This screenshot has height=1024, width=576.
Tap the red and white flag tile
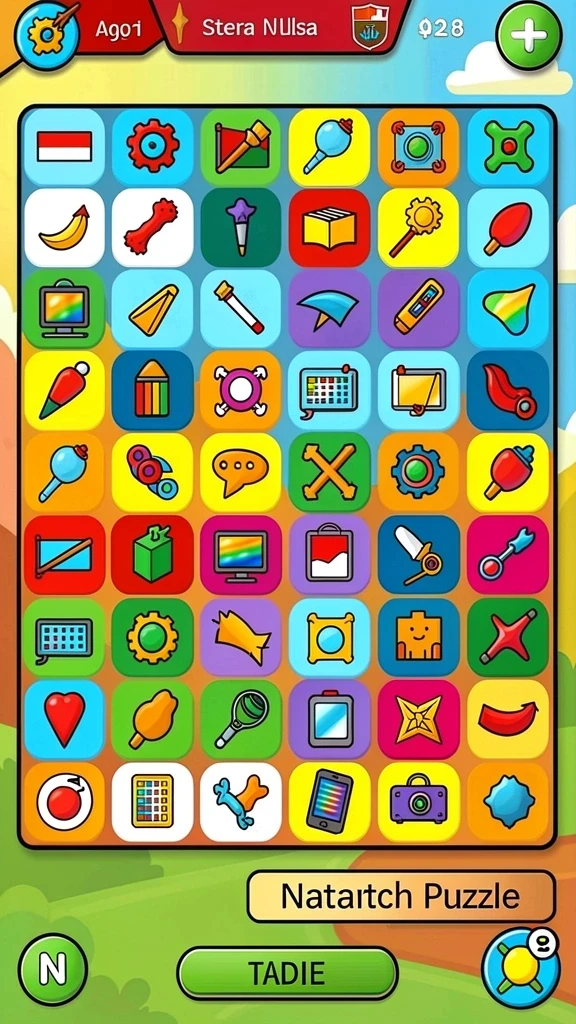[x=64, y=146]
